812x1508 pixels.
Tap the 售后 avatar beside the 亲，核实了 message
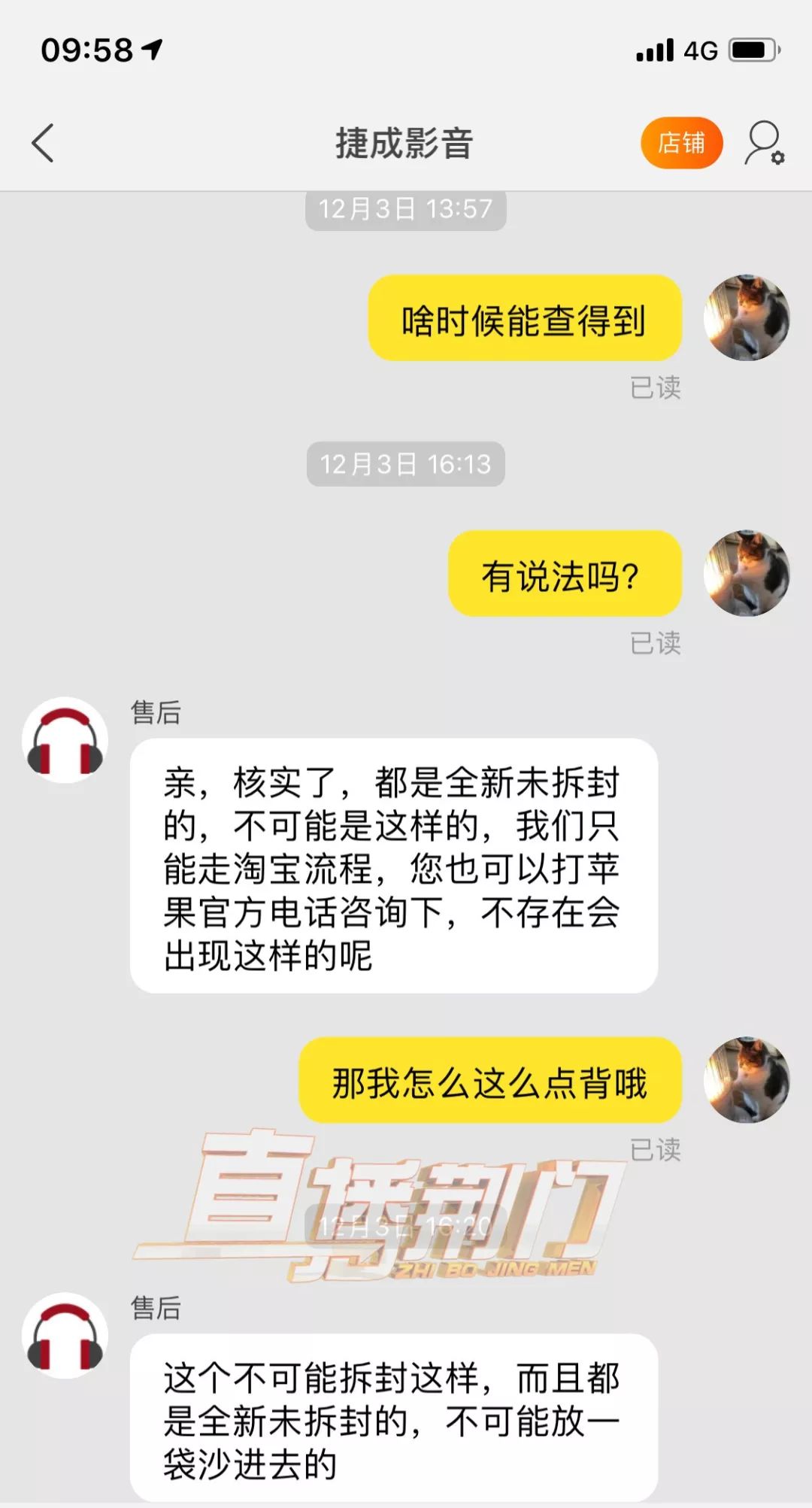point(65,740)
